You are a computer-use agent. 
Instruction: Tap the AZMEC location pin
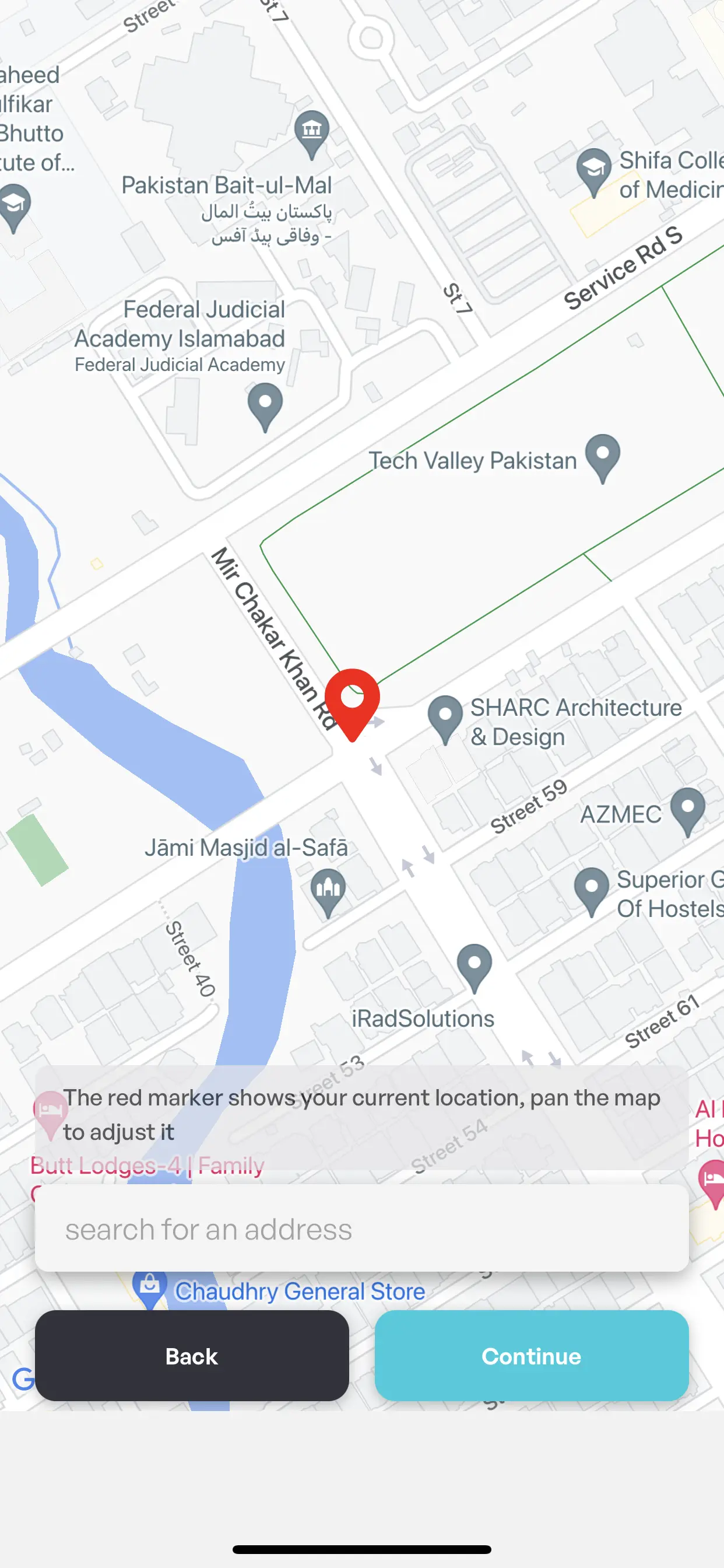687,810
